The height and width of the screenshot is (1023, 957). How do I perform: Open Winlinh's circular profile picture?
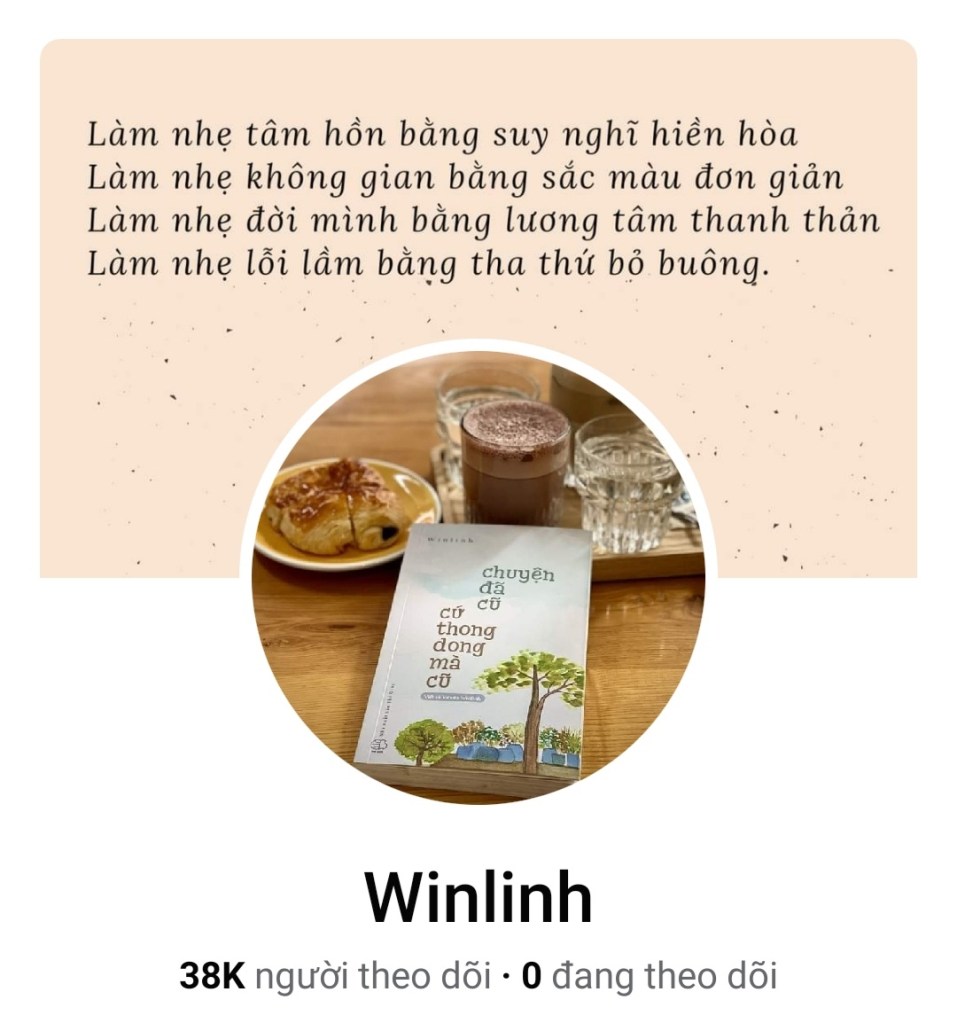pyautogui.click(x=478, y=578)
